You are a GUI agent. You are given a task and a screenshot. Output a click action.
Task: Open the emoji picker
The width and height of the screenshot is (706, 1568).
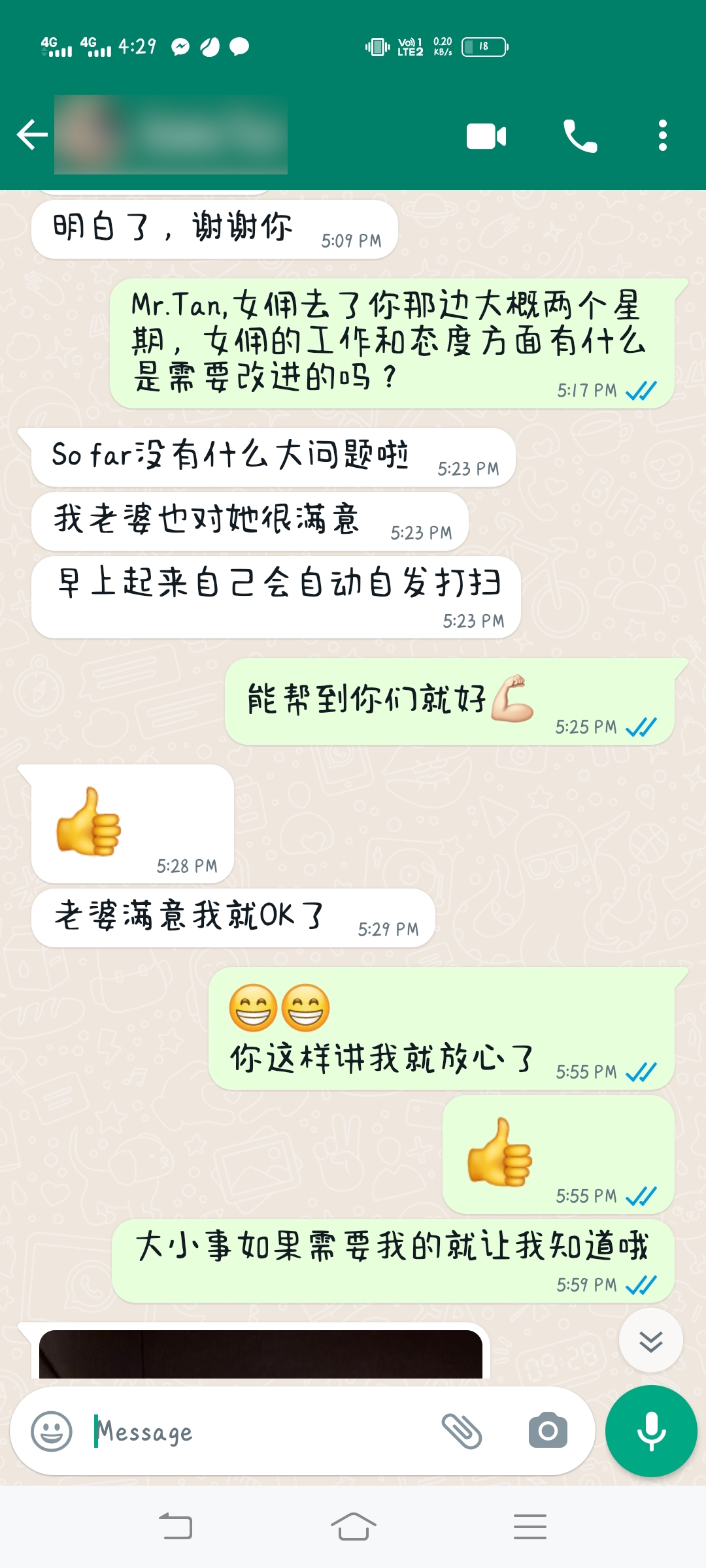pyautogui.click(x=52, y=1431)
